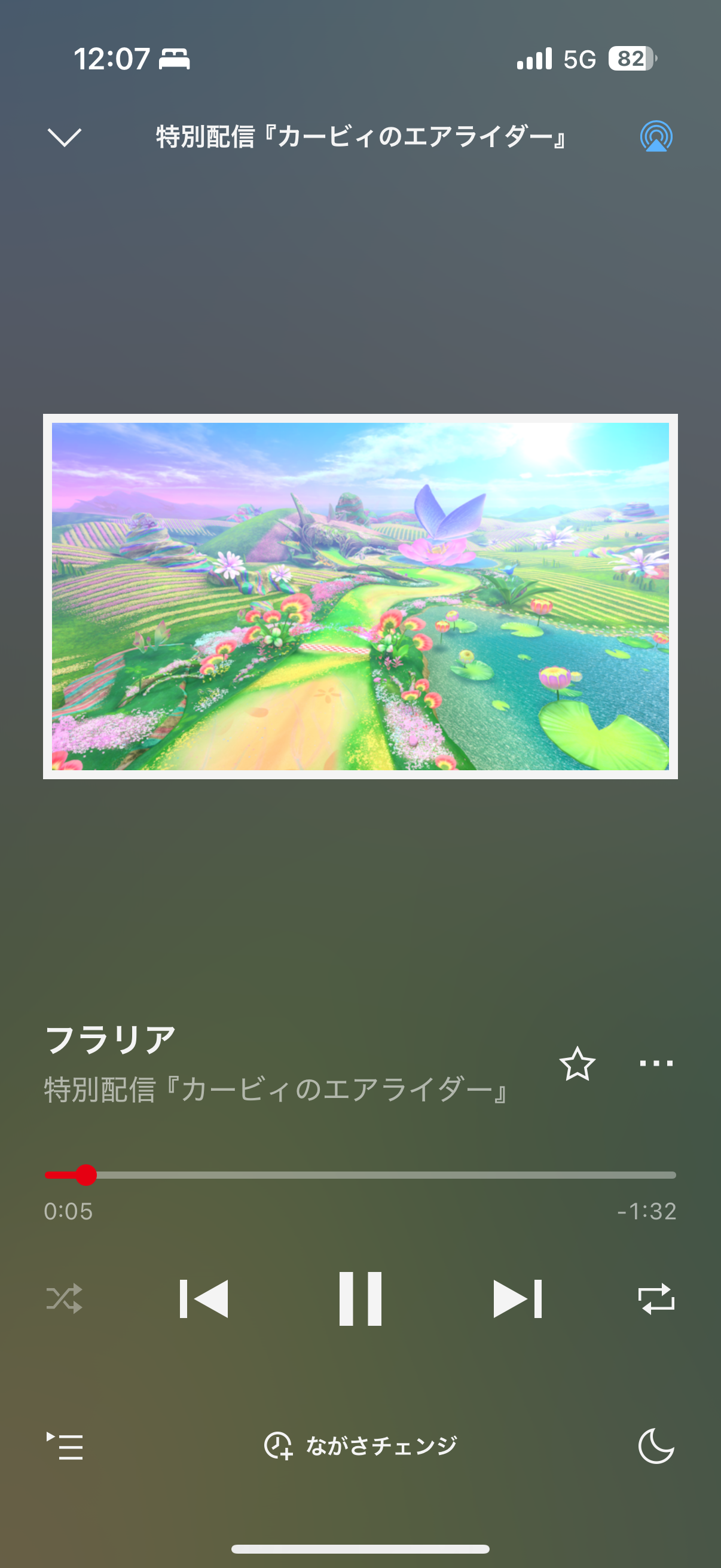Collapse the player with the down chevron
Viewport: 721px width, 1568px height.
(65, 137)
